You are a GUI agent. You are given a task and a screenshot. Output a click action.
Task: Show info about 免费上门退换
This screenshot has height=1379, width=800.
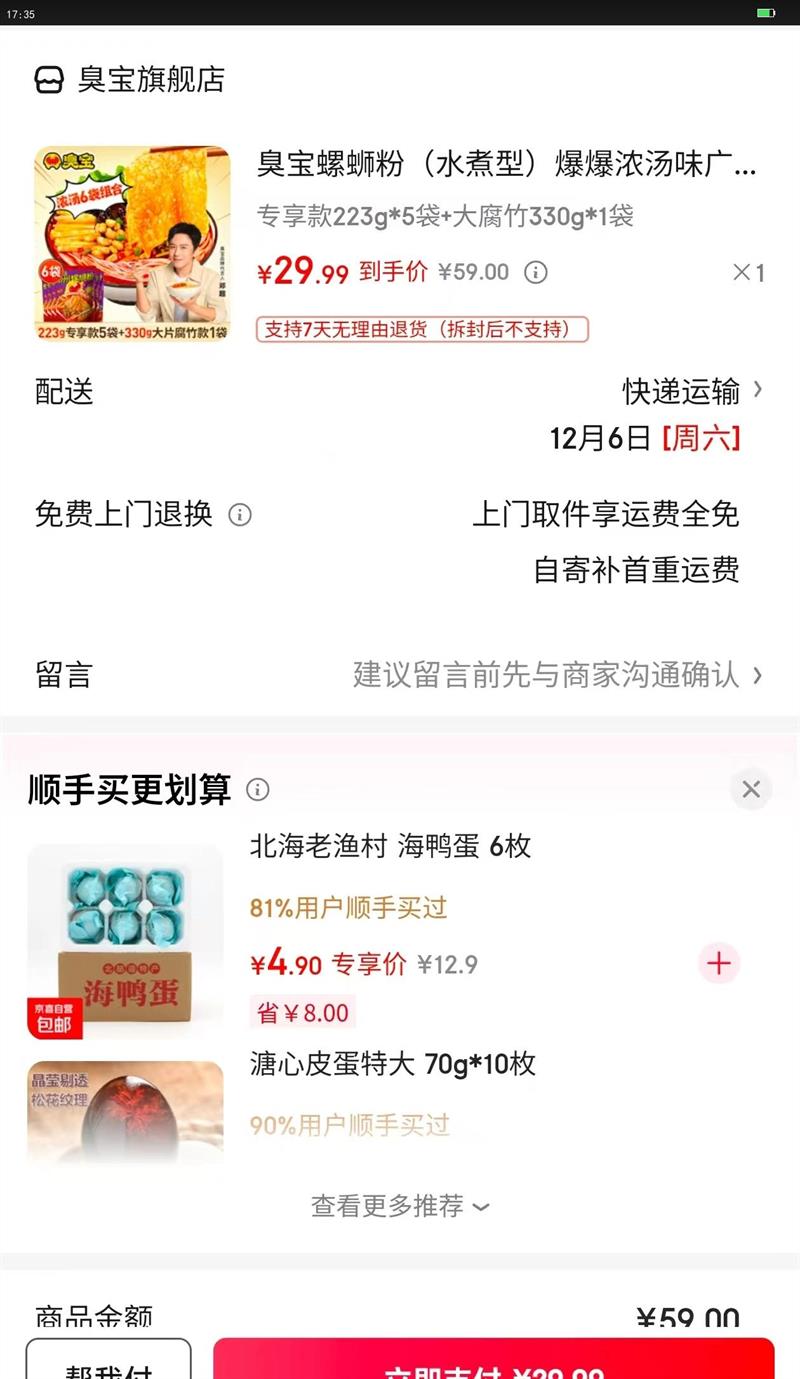(x=240, y=515)
